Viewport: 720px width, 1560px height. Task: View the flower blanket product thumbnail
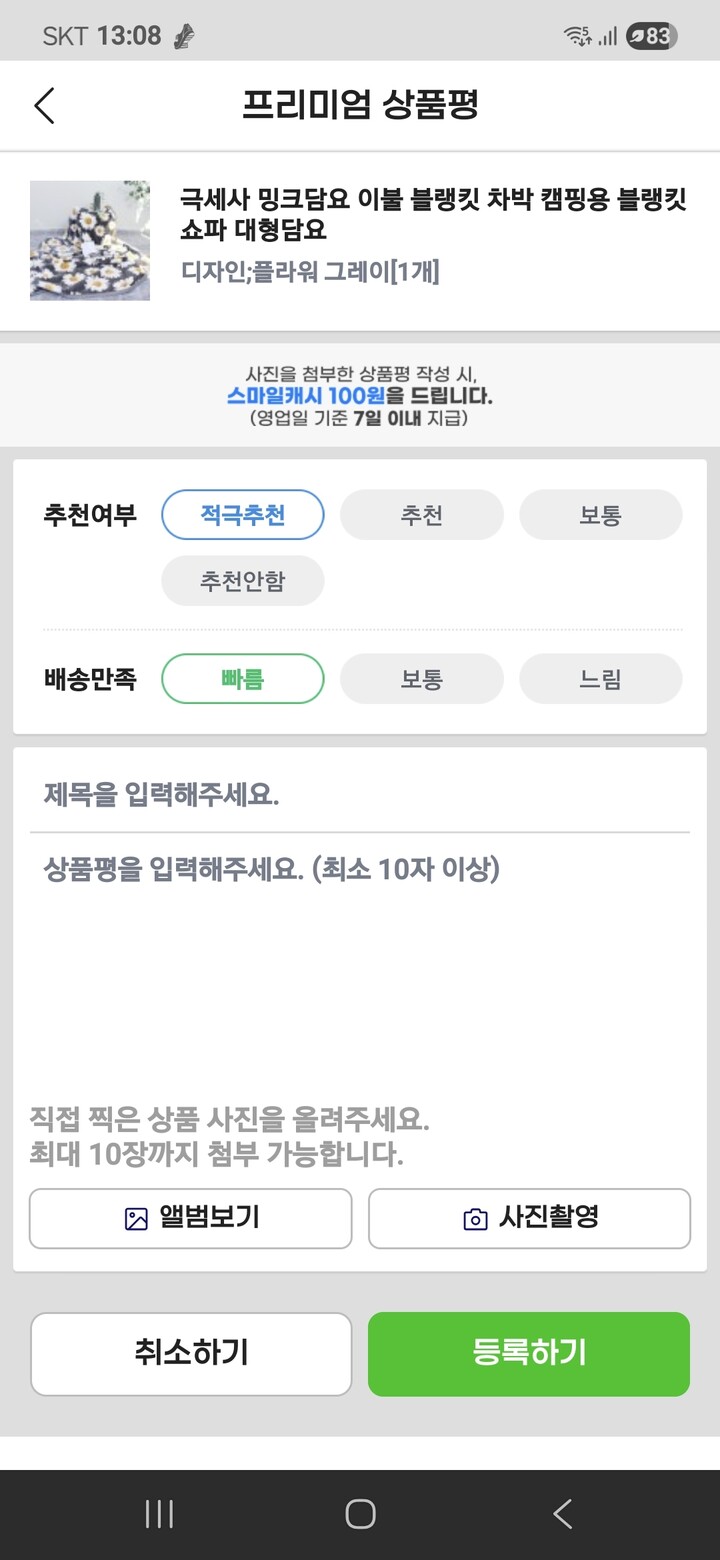(89, 240)
